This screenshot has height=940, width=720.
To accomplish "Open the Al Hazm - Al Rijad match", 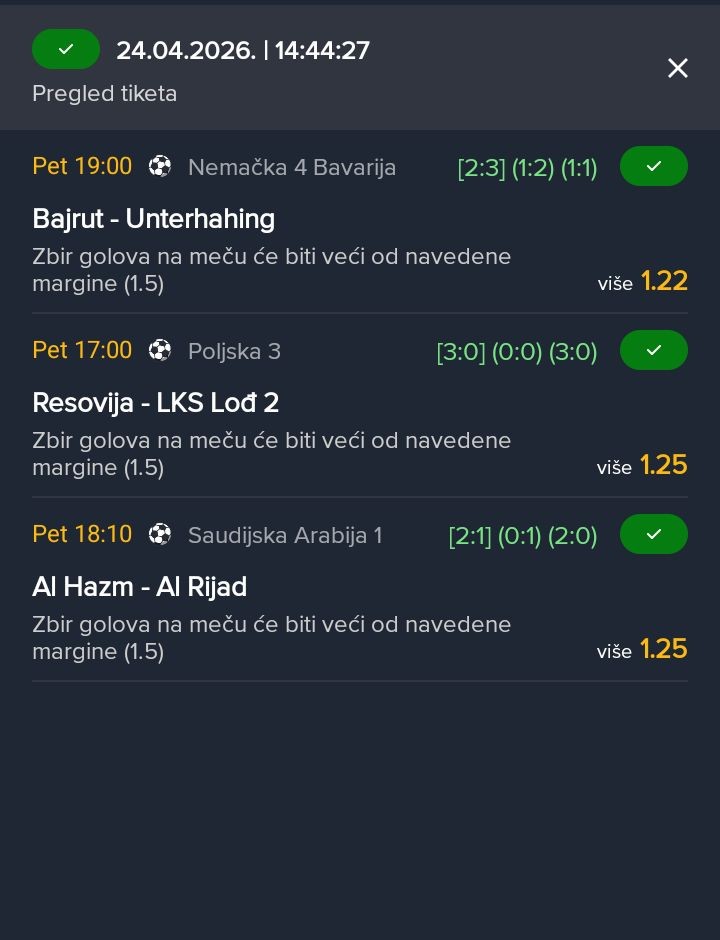I will coord(140,587).
